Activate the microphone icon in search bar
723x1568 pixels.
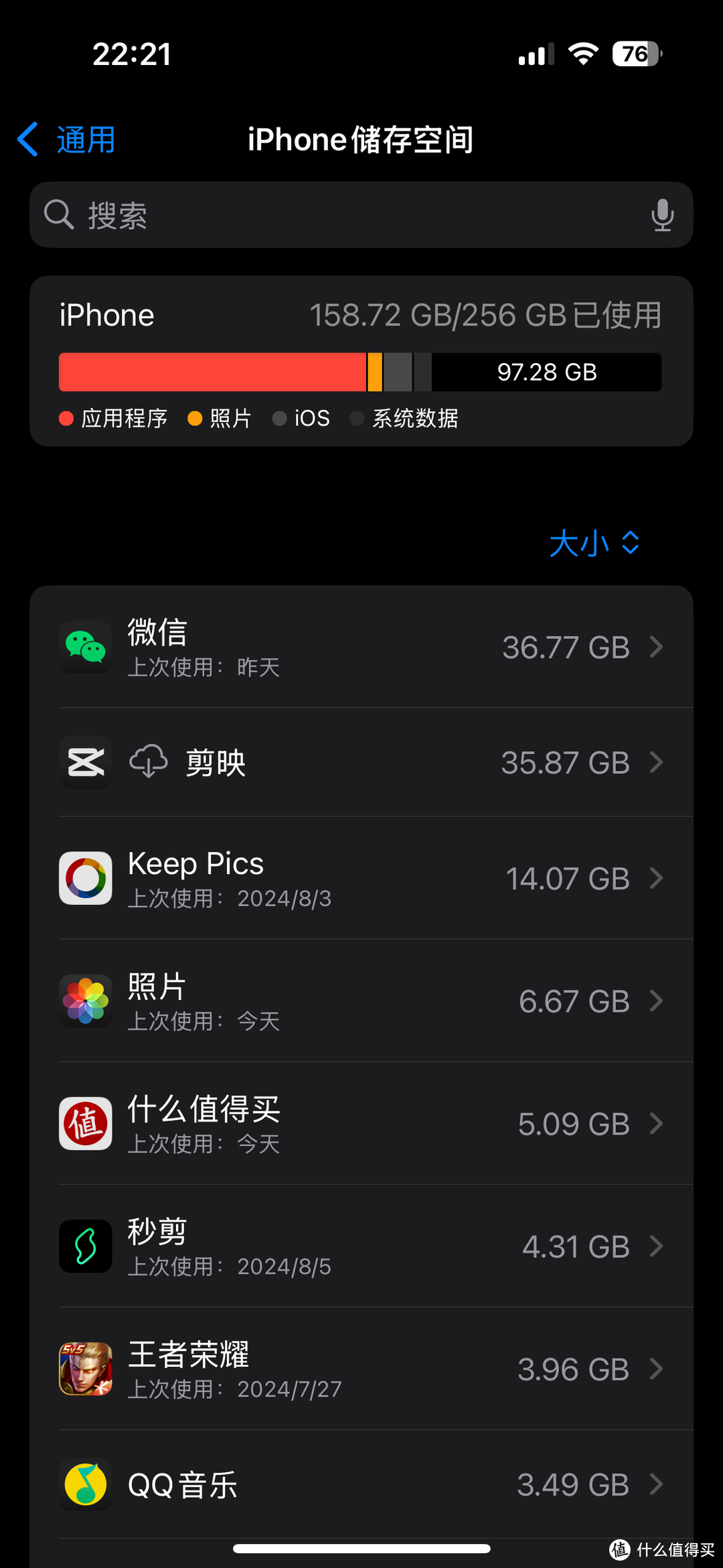(663, 216)
